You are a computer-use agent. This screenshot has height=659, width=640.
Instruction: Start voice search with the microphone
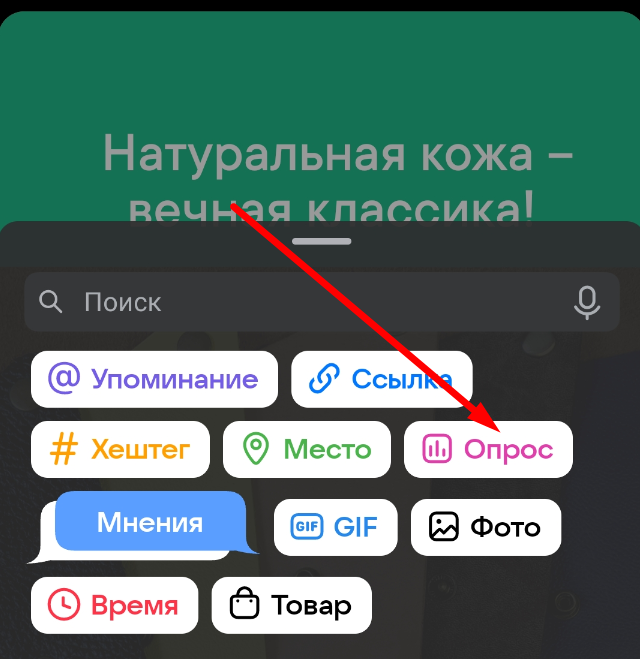587,302
